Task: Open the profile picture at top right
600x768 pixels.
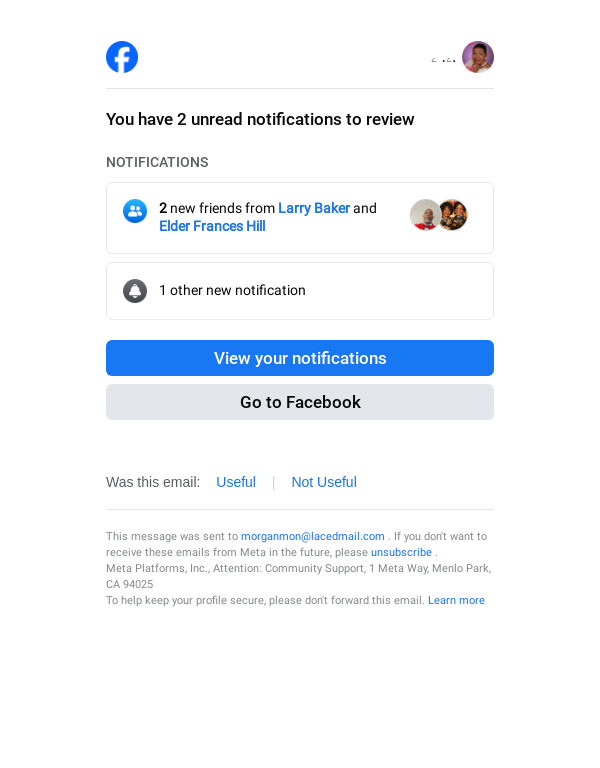Action: pyautogui.click(x=478, y=57)
